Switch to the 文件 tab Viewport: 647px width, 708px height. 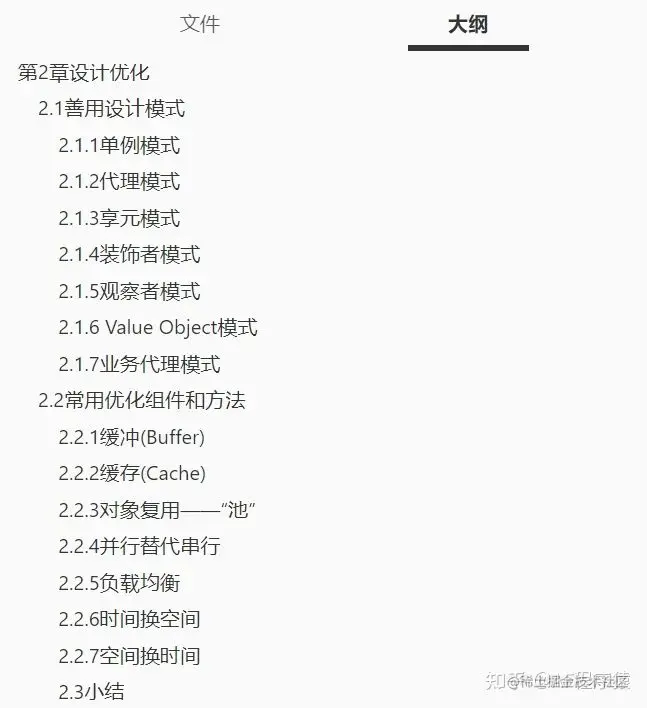pos(200,25)
